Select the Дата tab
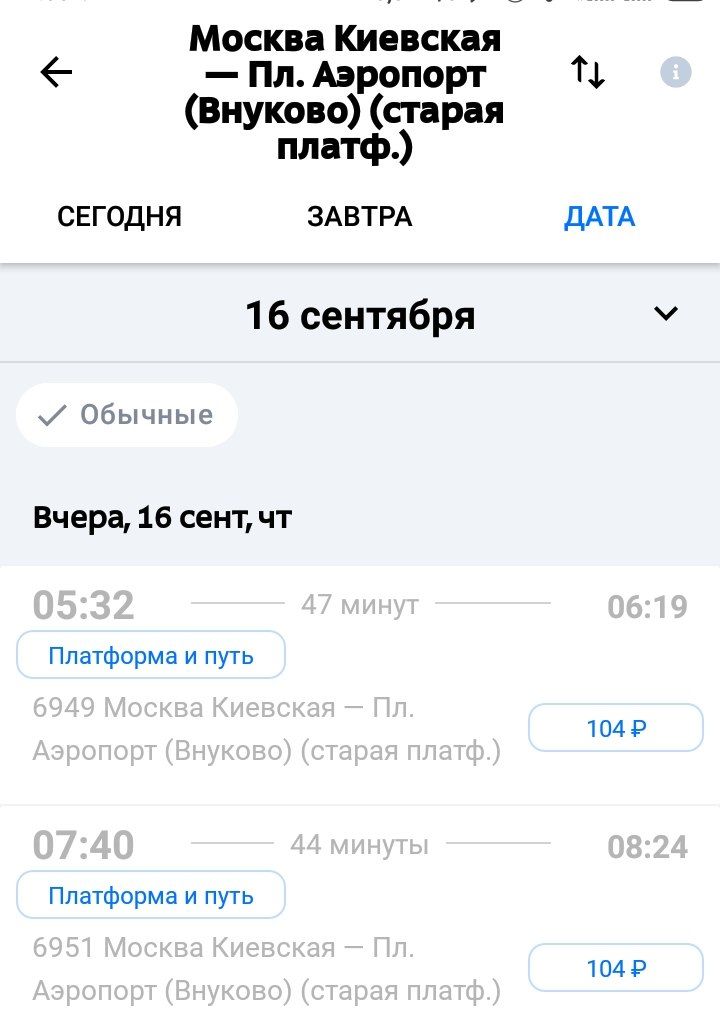The image size is (720, 1036). (x=600, y=217)
